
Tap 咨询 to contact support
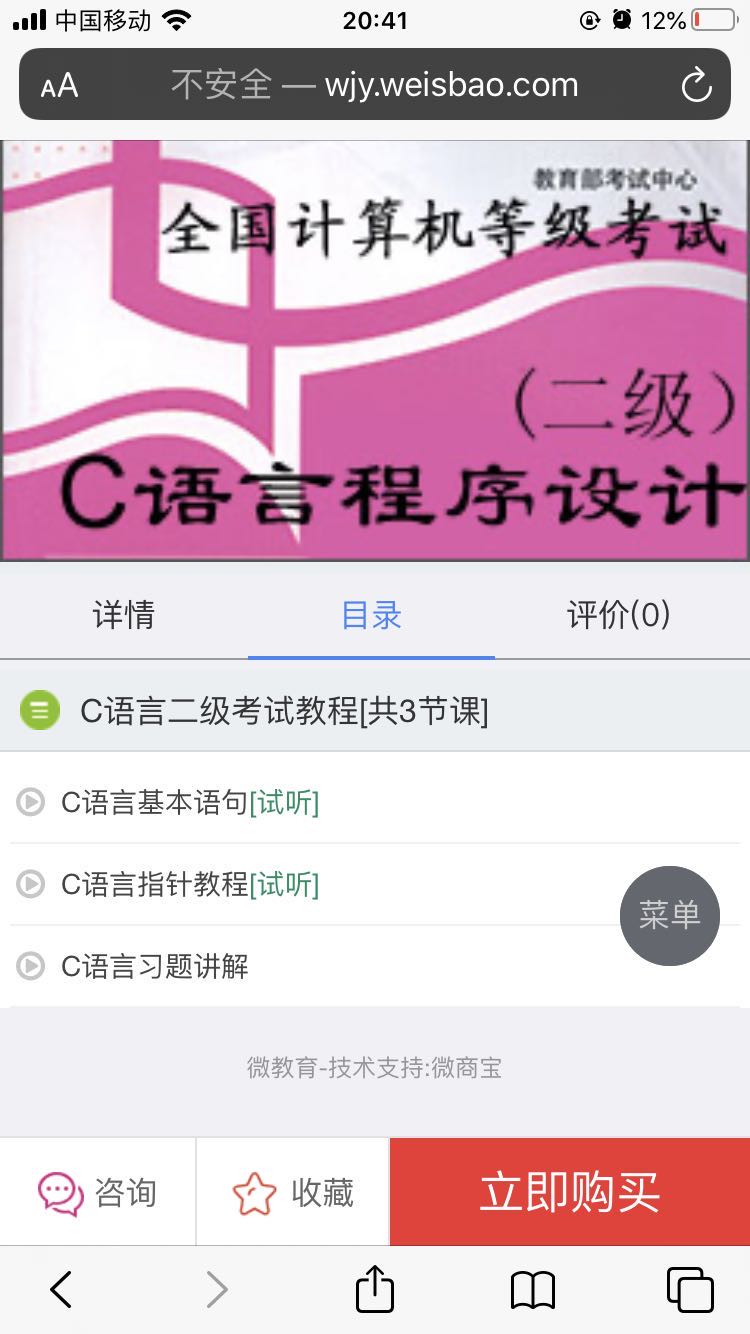tap(98, 1192)
